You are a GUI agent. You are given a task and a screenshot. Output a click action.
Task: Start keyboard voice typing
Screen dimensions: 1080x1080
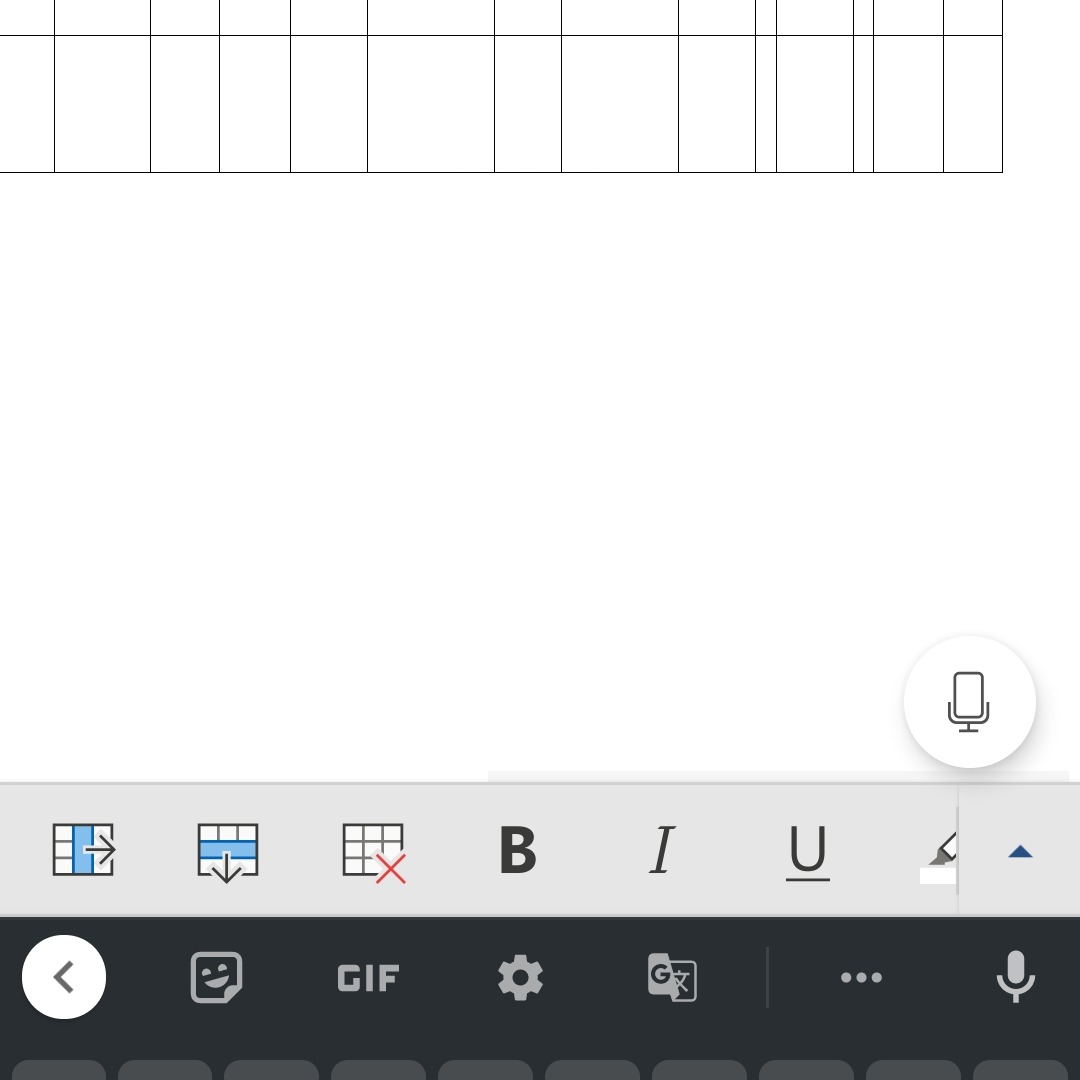(1015, 977)
